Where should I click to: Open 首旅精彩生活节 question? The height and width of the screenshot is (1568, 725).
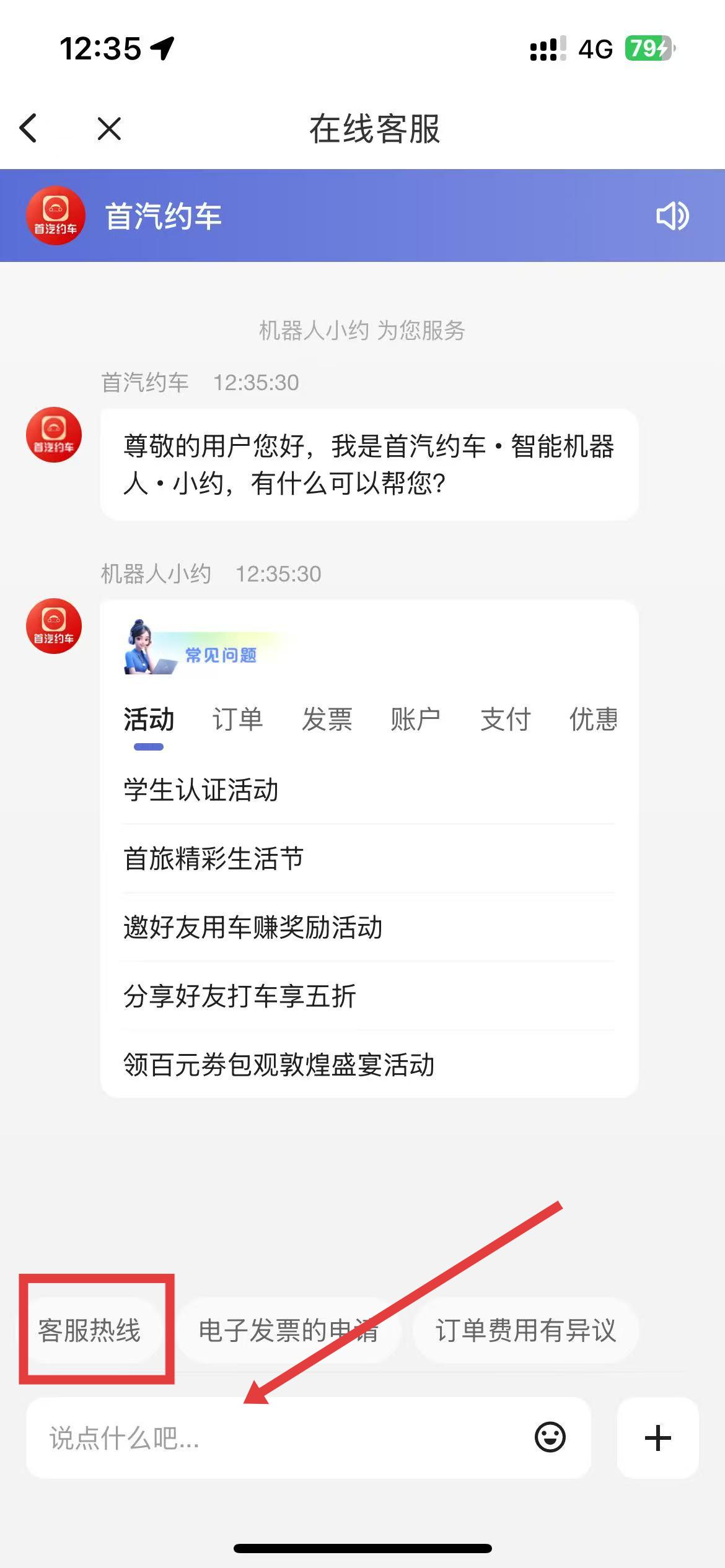click(214, 859)
